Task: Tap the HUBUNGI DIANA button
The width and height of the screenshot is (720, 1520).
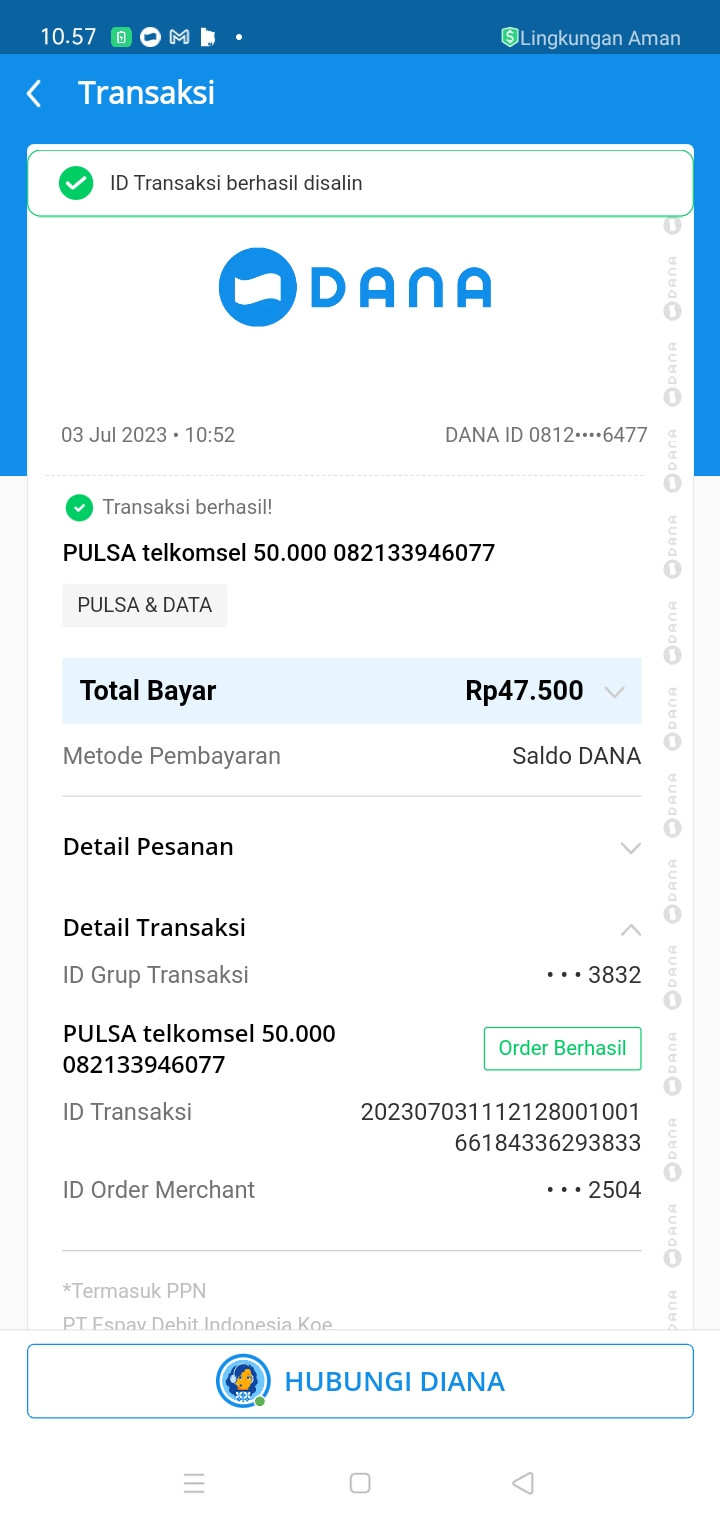Action: pos(360,1381)
